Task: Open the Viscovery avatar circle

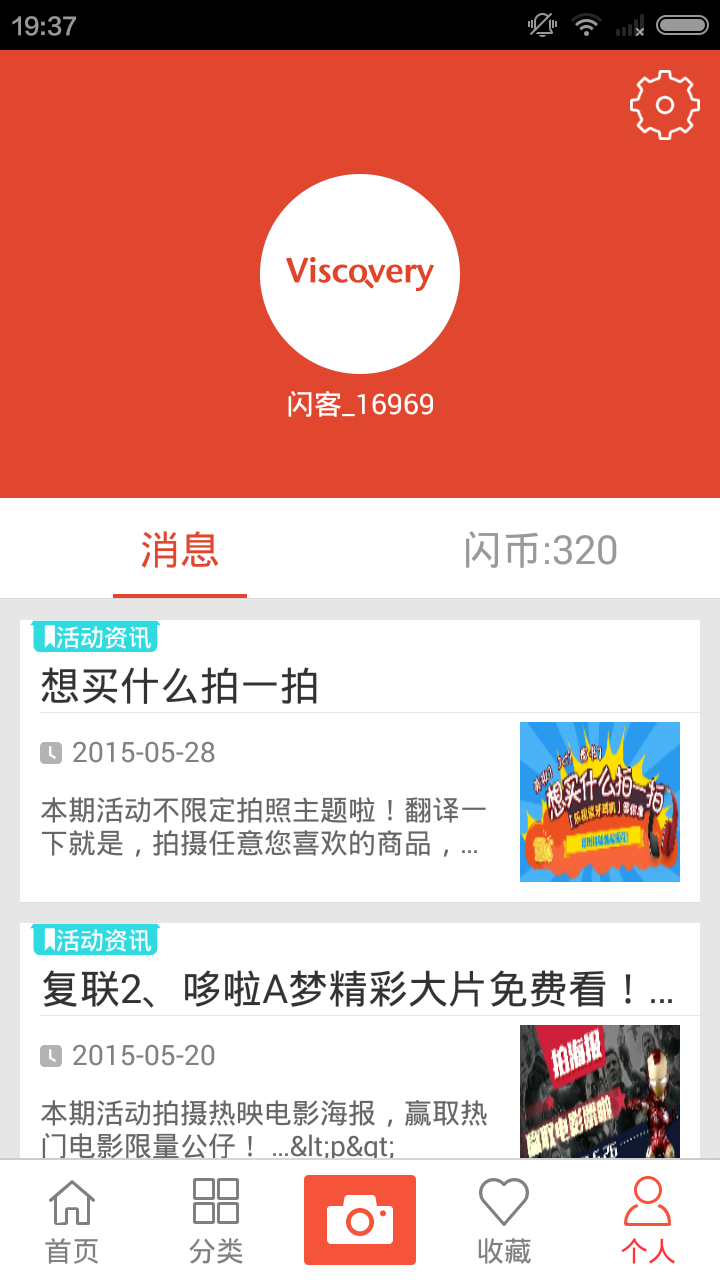Action: (x=359, y=272)
